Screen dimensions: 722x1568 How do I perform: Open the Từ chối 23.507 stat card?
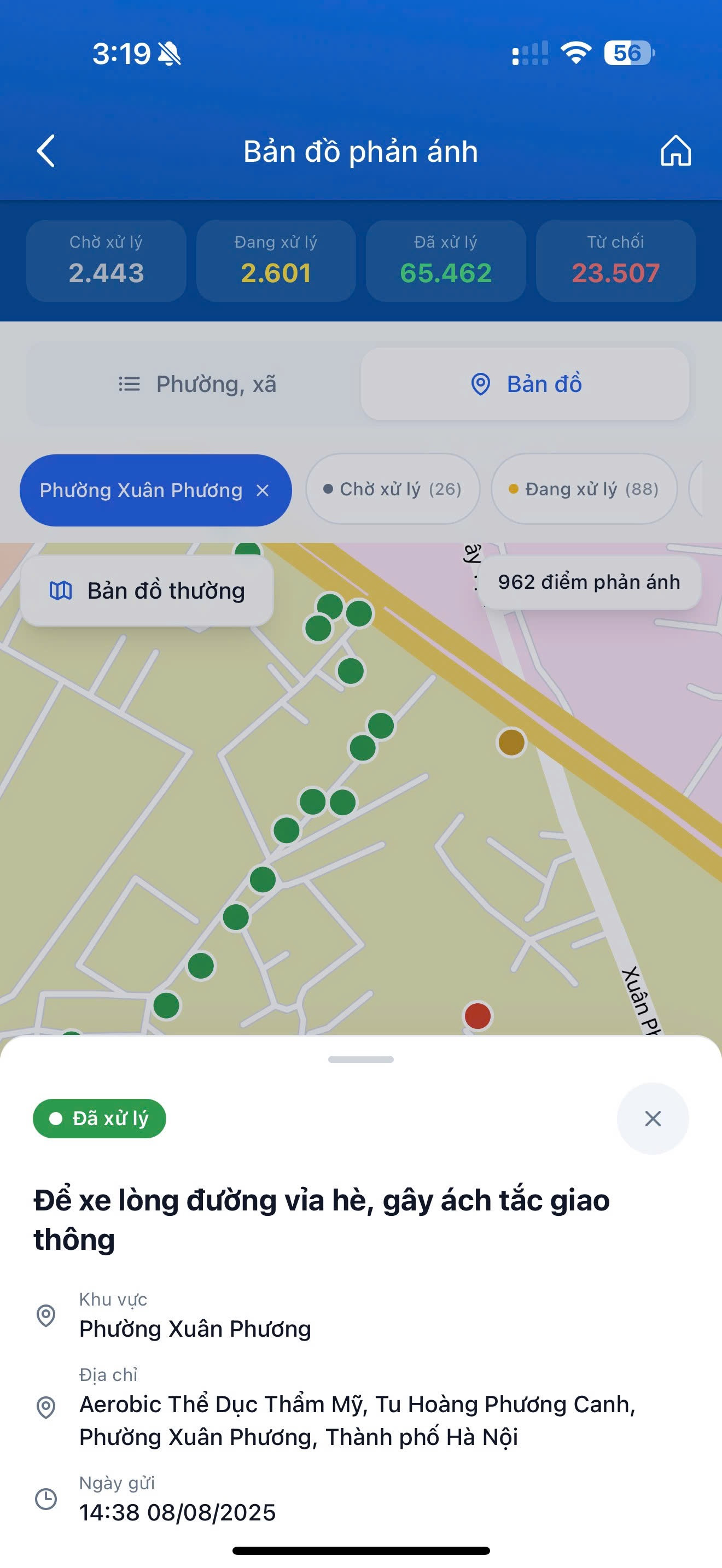point(615,261)
